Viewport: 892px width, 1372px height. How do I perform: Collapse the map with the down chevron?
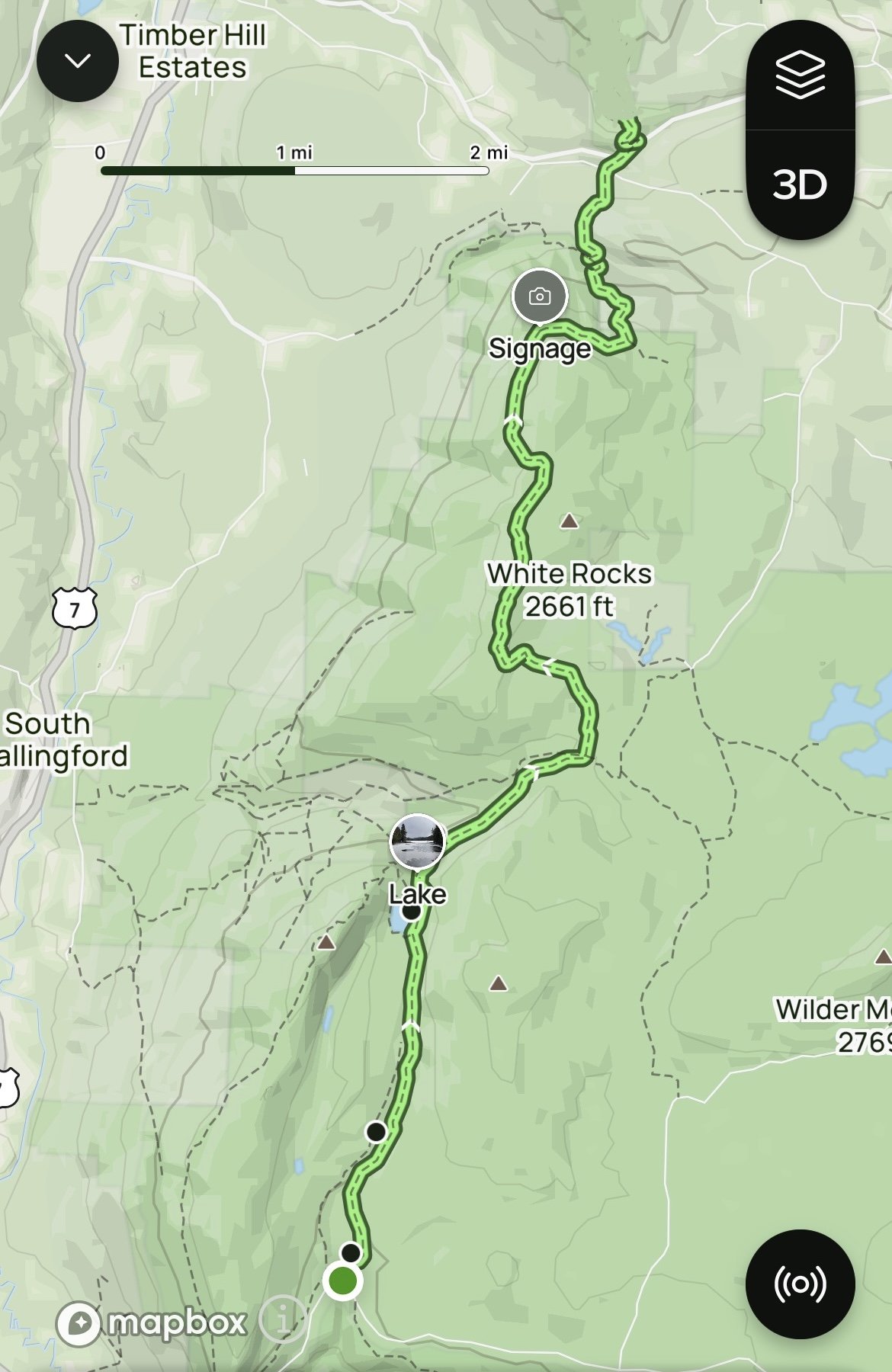(x=78, y=61)
